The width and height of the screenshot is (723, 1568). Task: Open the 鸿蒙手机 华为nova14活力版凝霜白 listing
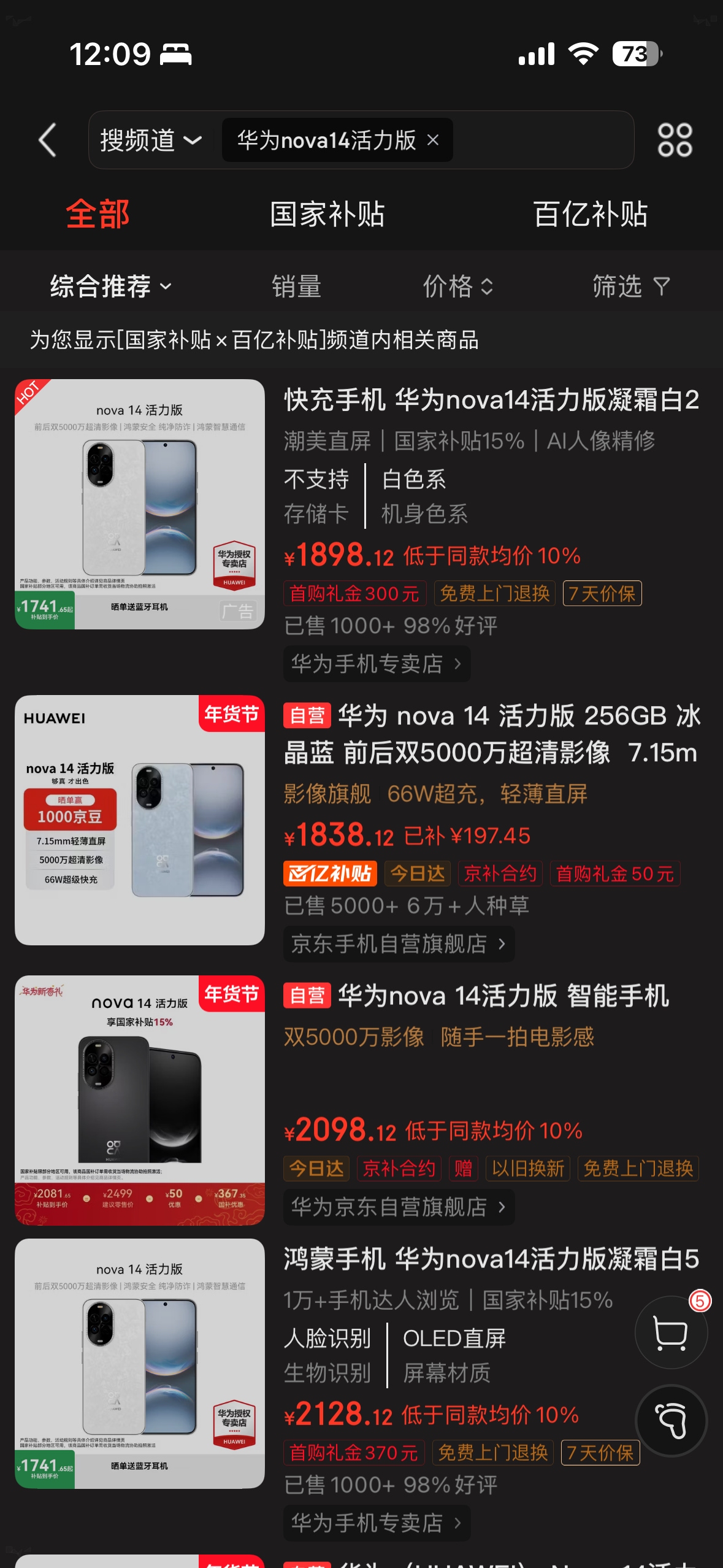(491, 1259)
